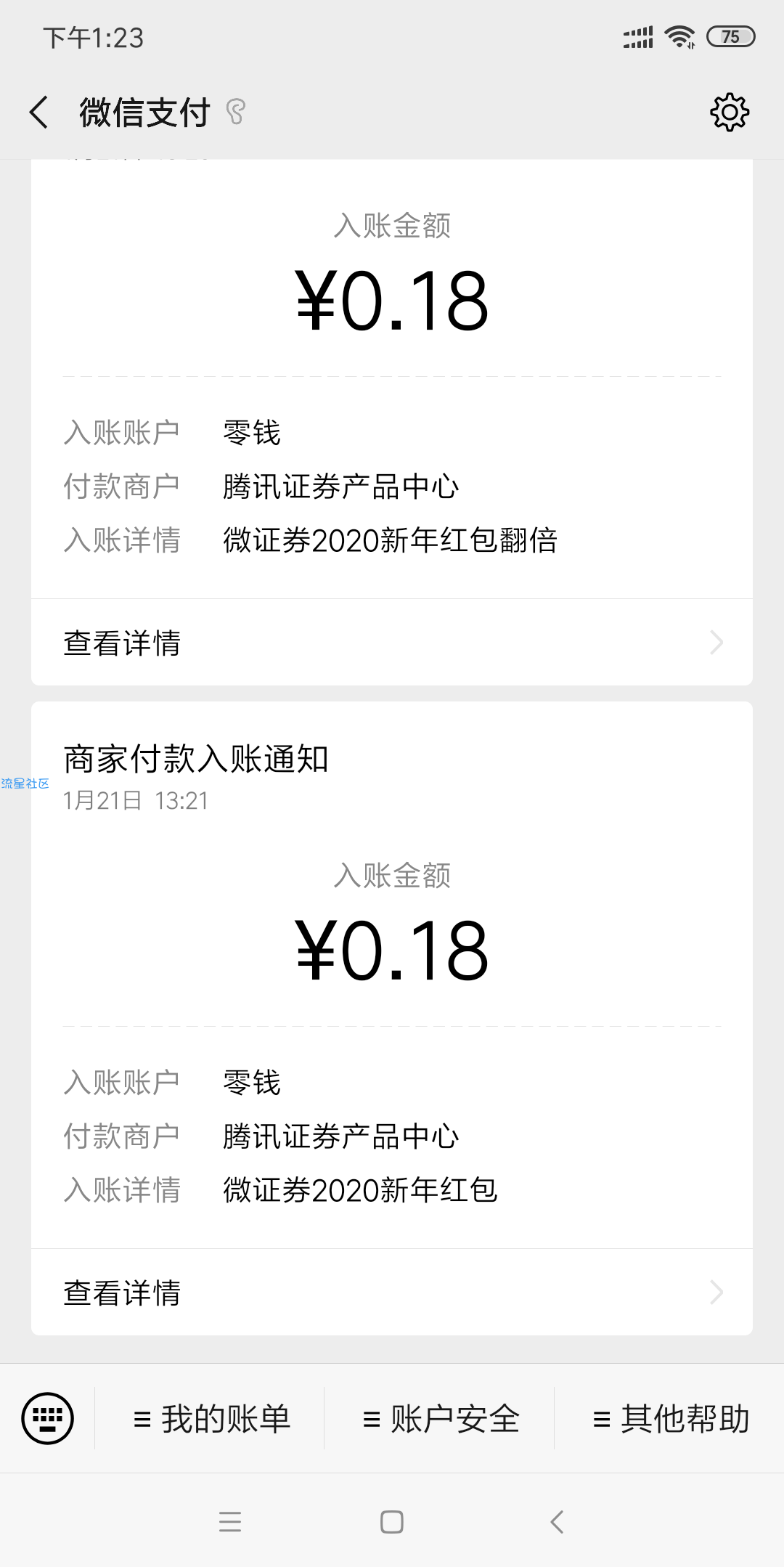Open 查看详情 for the 13:21 payment

point(392,1293)
